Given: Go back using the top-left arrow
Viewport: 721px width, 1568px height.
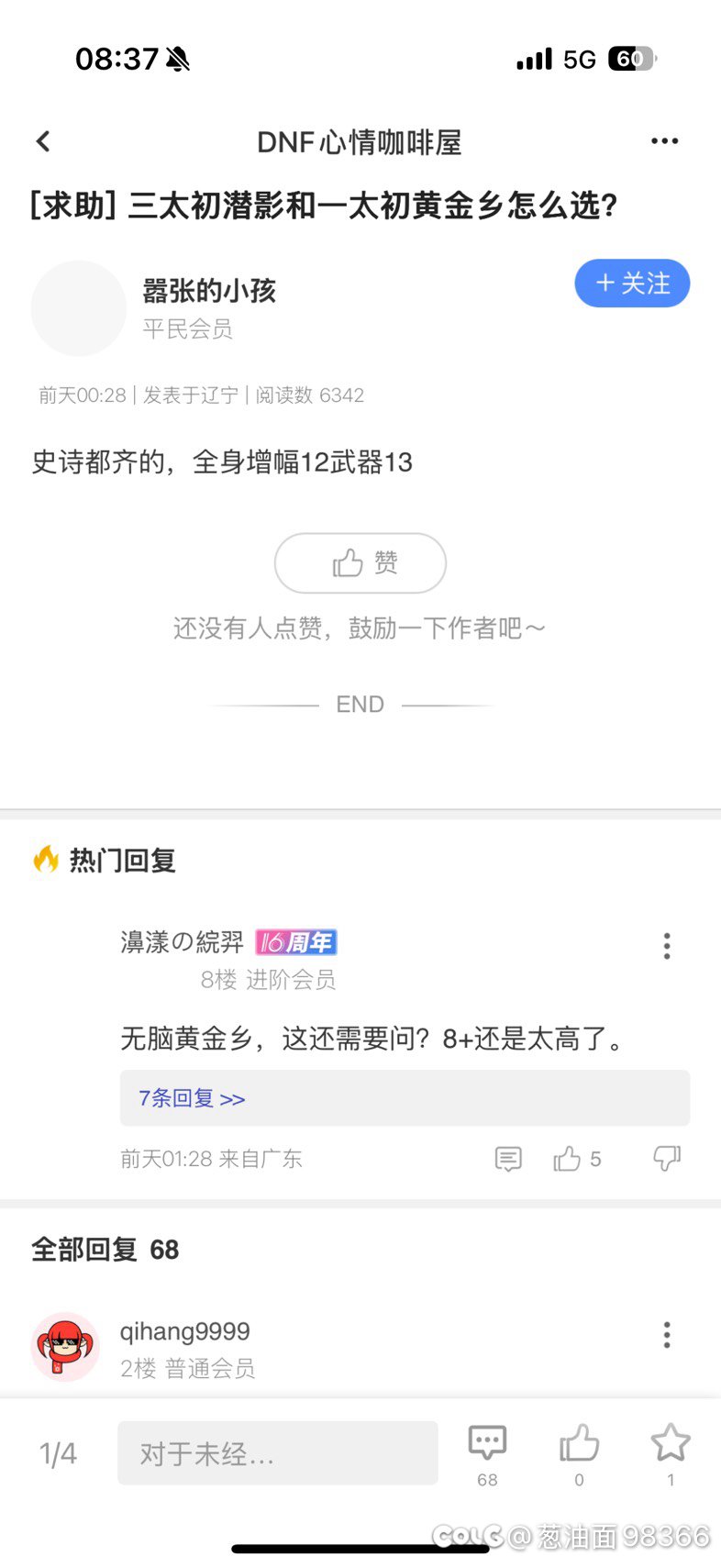Looking at the screenshot, I should [x=43, y=141].
